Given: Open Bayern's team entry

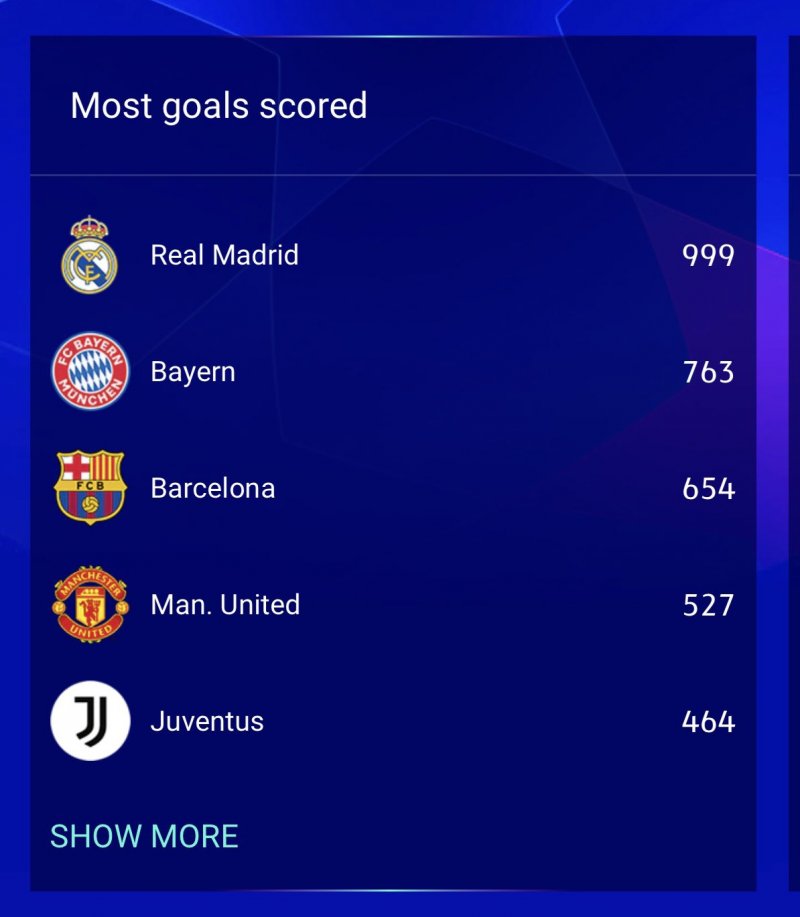Looking at the screenshot, I should pyautogui.click(x=193, y=372).
